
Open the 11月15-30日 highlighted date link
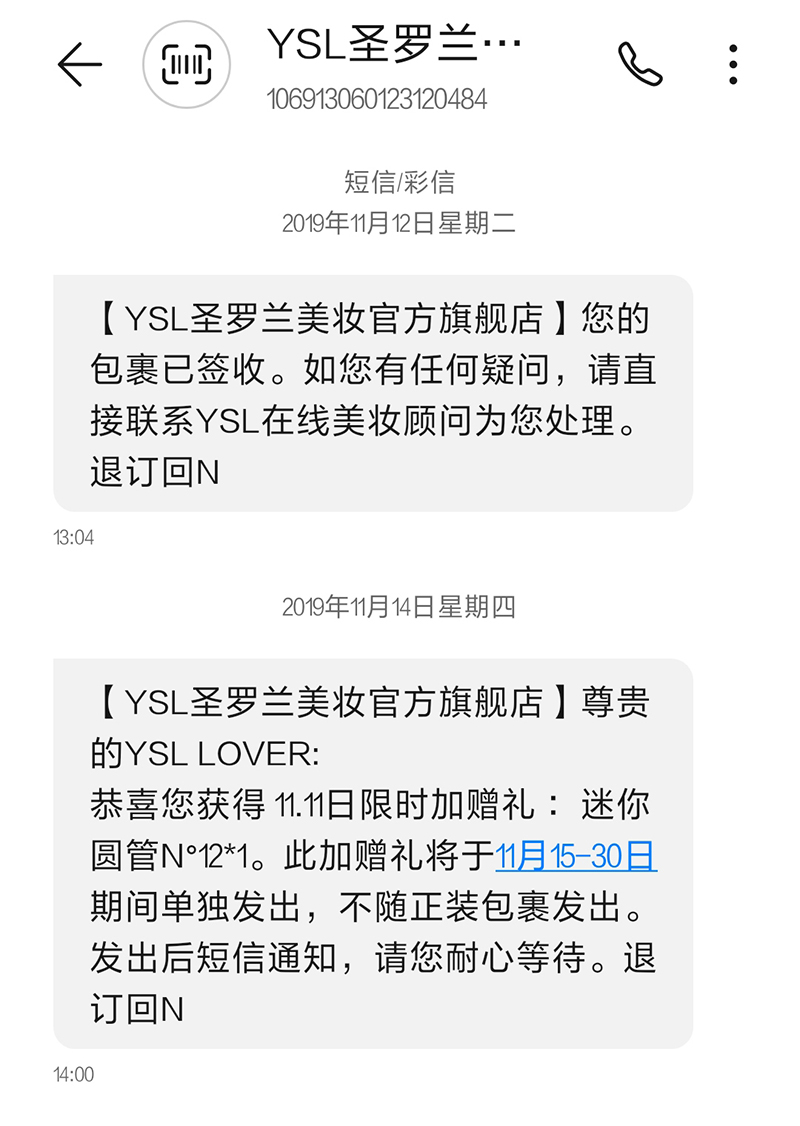click(573, 857)
